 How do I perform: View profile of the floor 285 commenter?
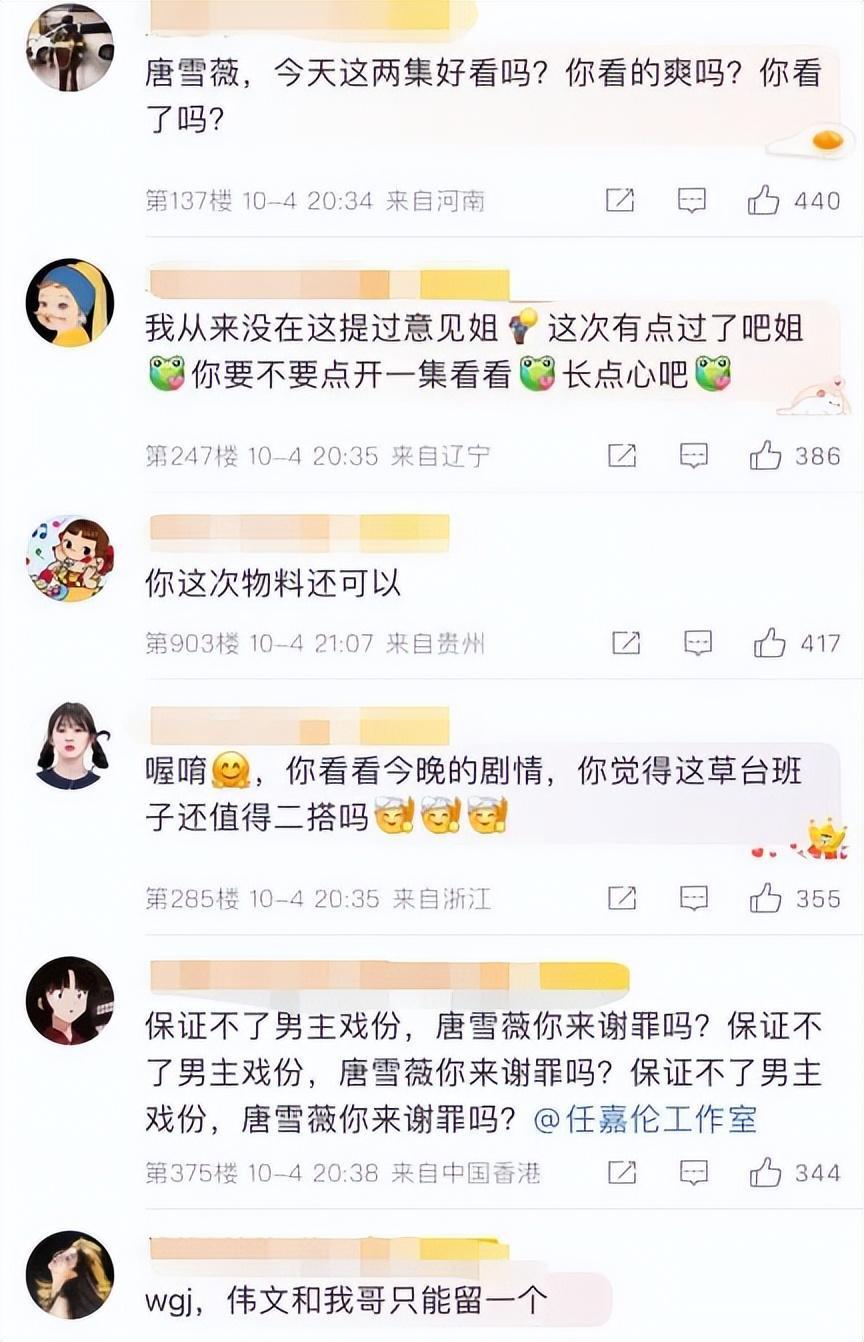pyautogui.click(x=70, y=746)
